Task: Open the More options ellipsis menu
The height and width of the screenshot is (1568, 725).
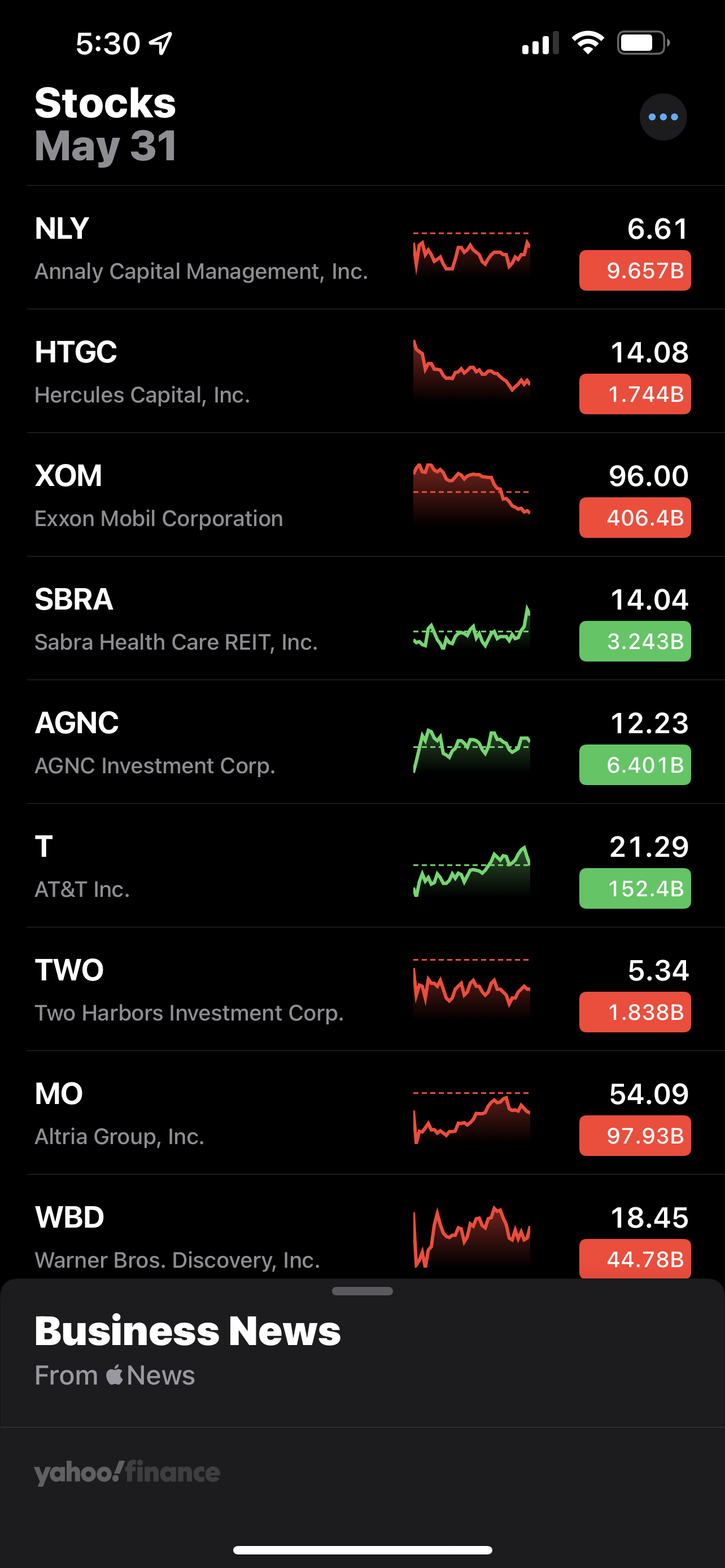Action: tap(663, 117)
